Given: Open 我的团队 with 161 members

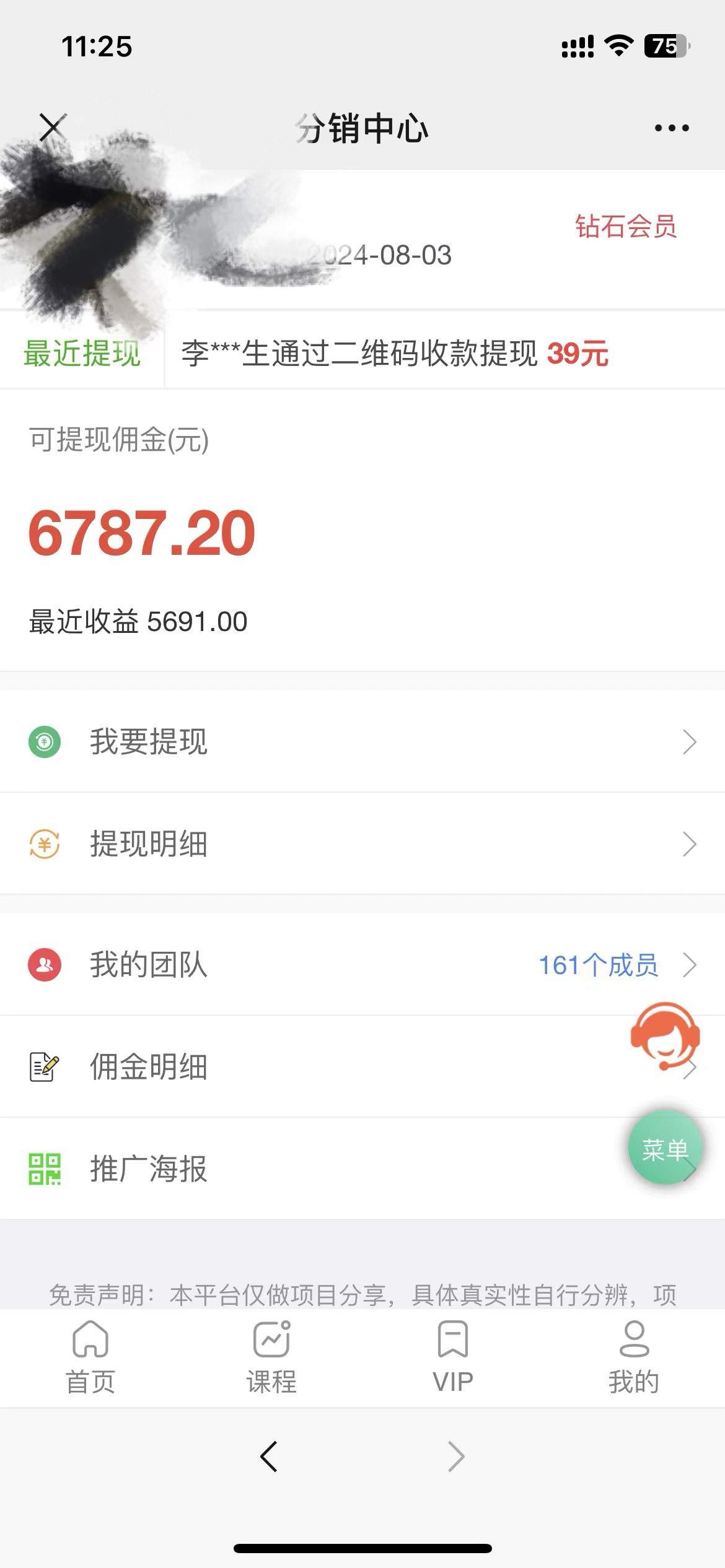Looking at the screenshot, I should click(x=362, y=964).
